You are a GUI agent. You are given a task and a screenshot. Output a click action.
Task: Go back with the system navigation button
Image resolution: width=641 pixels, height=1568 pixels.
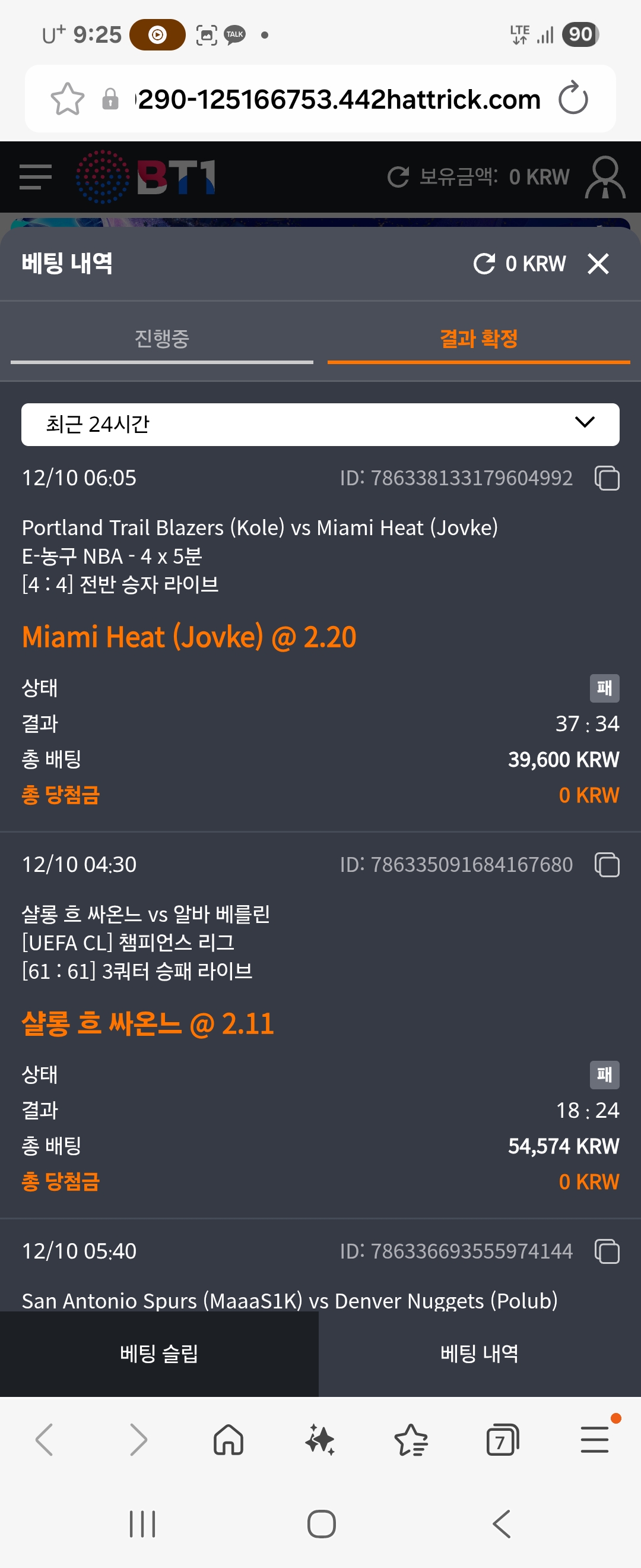[501, 1523]
